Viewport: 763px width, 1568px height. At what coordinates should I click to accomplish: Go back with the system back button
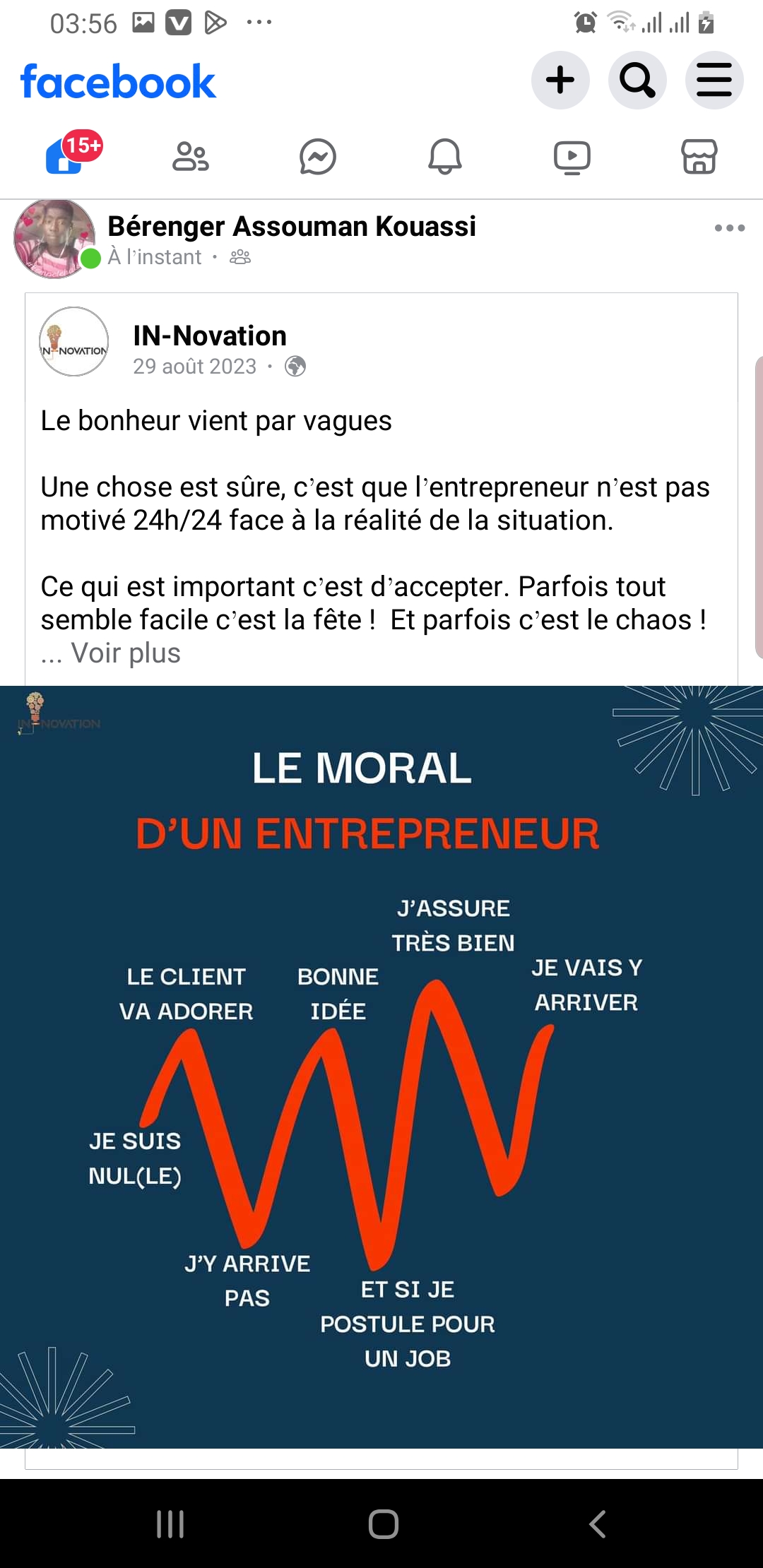coord(598,1524)
